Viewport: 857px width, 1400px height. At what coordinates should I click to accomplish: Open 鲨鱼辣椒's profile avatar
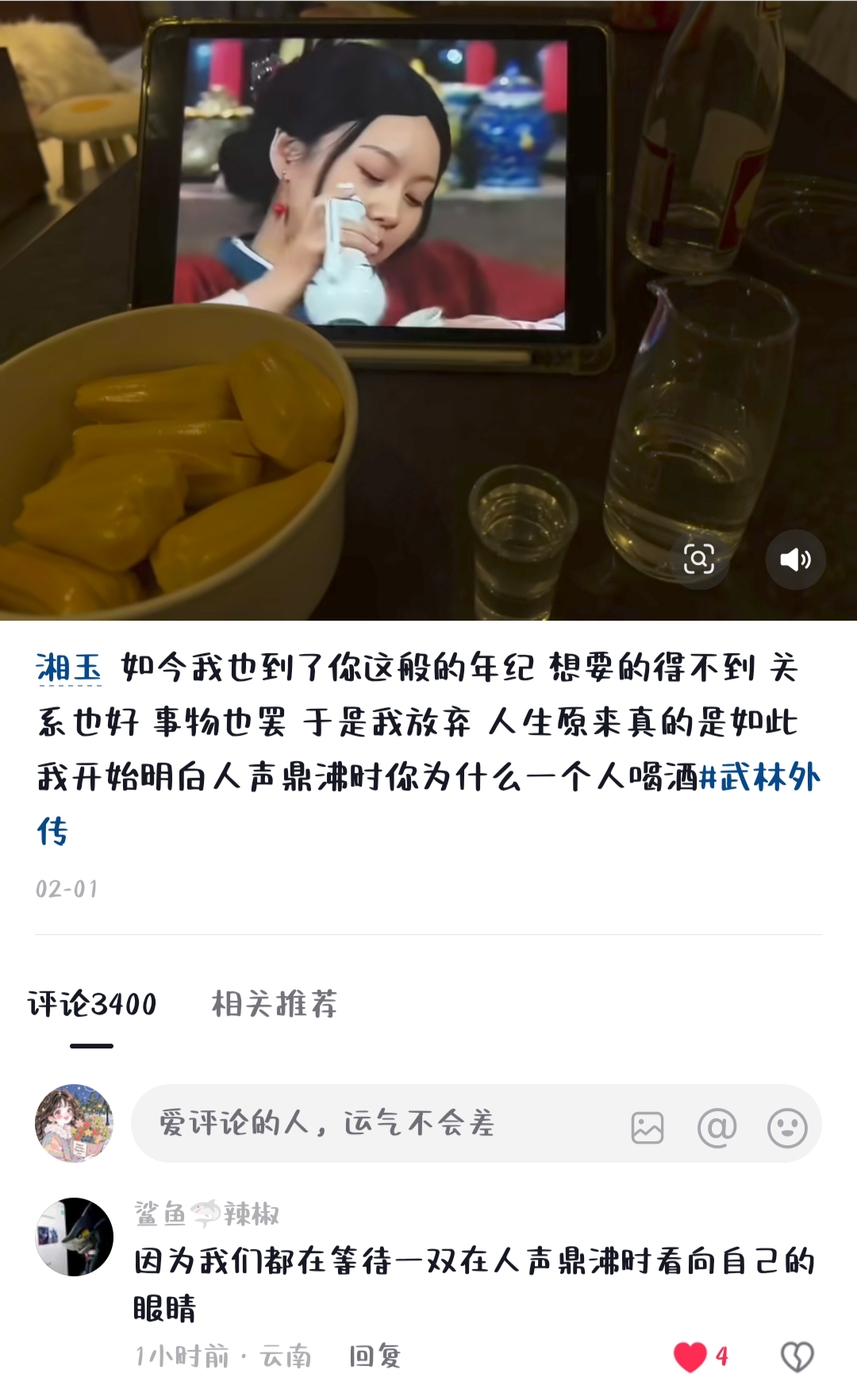tap(75, 1237)
